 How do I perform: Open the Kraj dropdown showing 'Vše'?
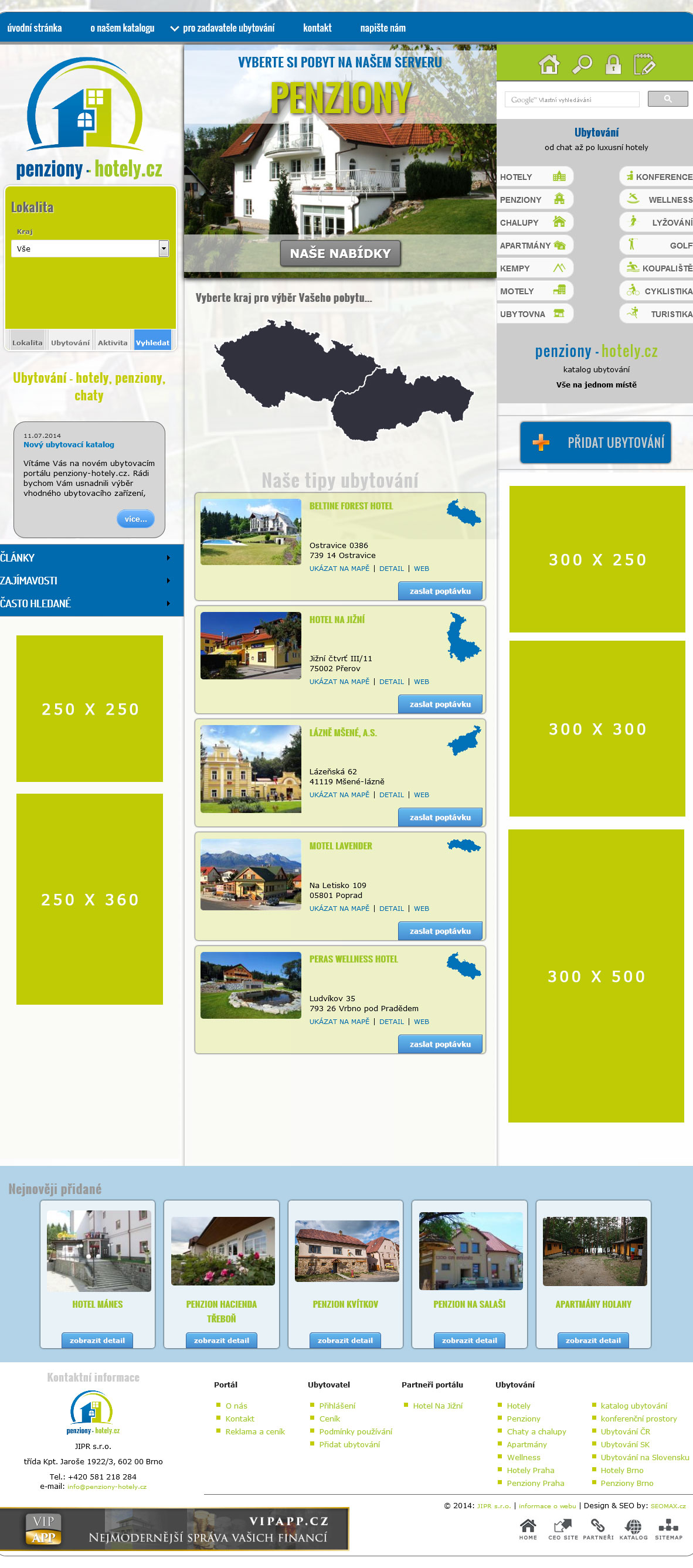point(90,249)
